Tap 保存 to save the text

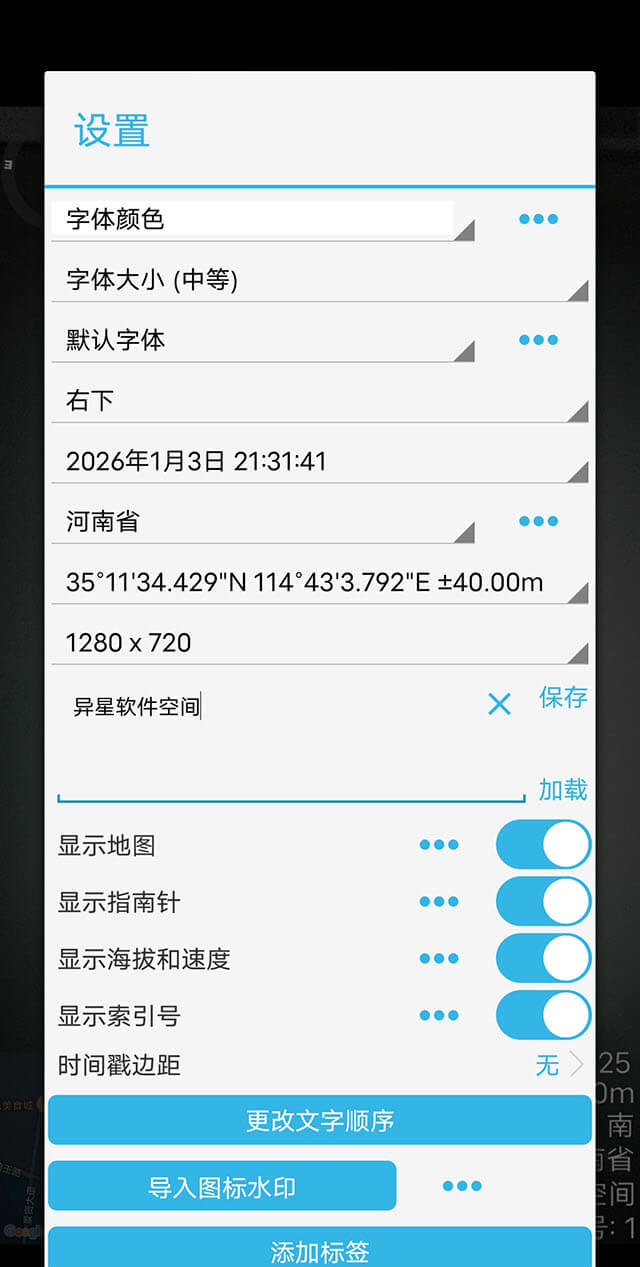(x=563, y=697)
